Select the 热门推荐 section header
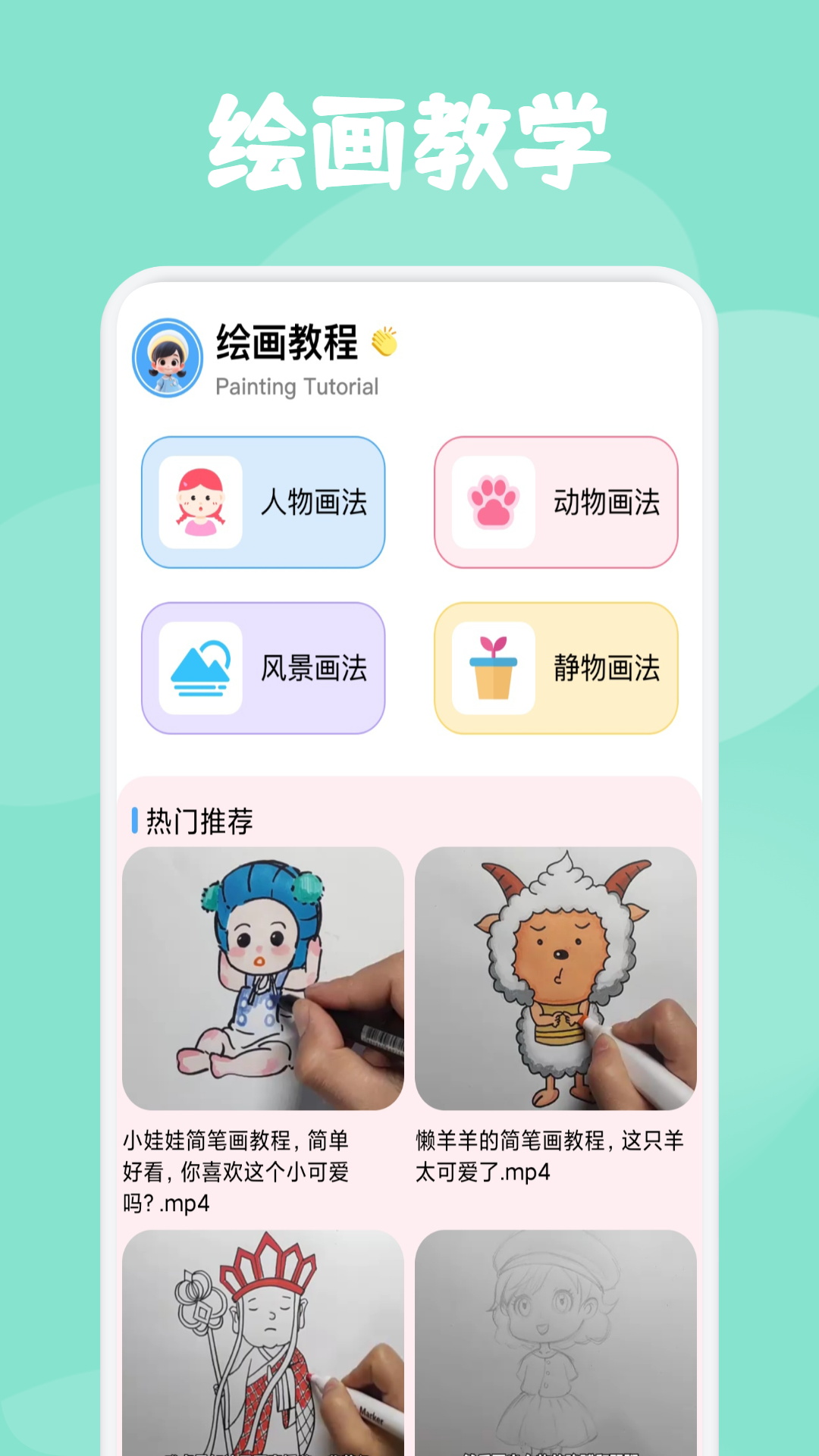Viewport: 819px width, 1456px height. pyautogui.click(x=197, y=819)
